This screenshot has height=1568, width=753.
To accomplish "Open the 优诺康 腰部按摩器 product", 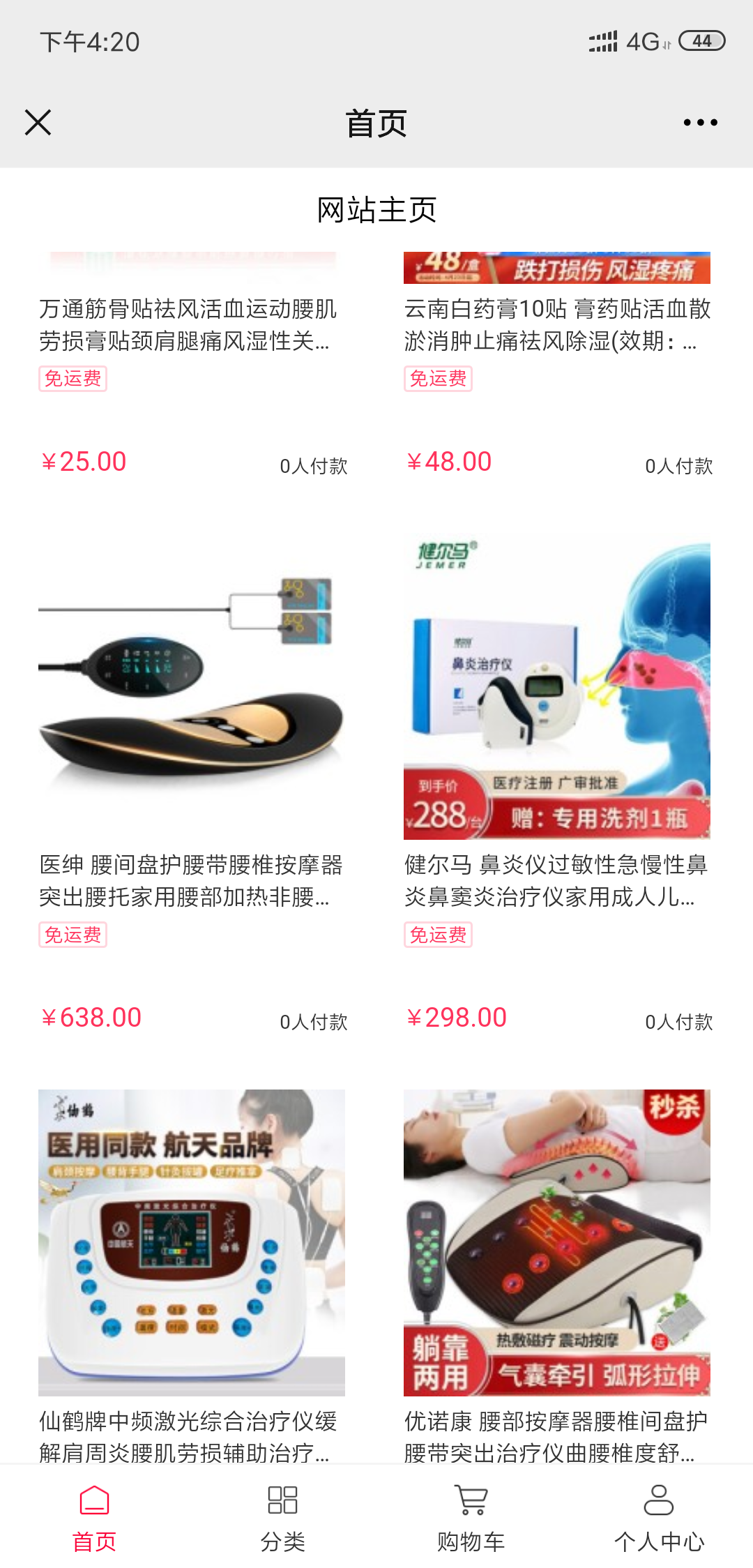I will coord(556,1243).
